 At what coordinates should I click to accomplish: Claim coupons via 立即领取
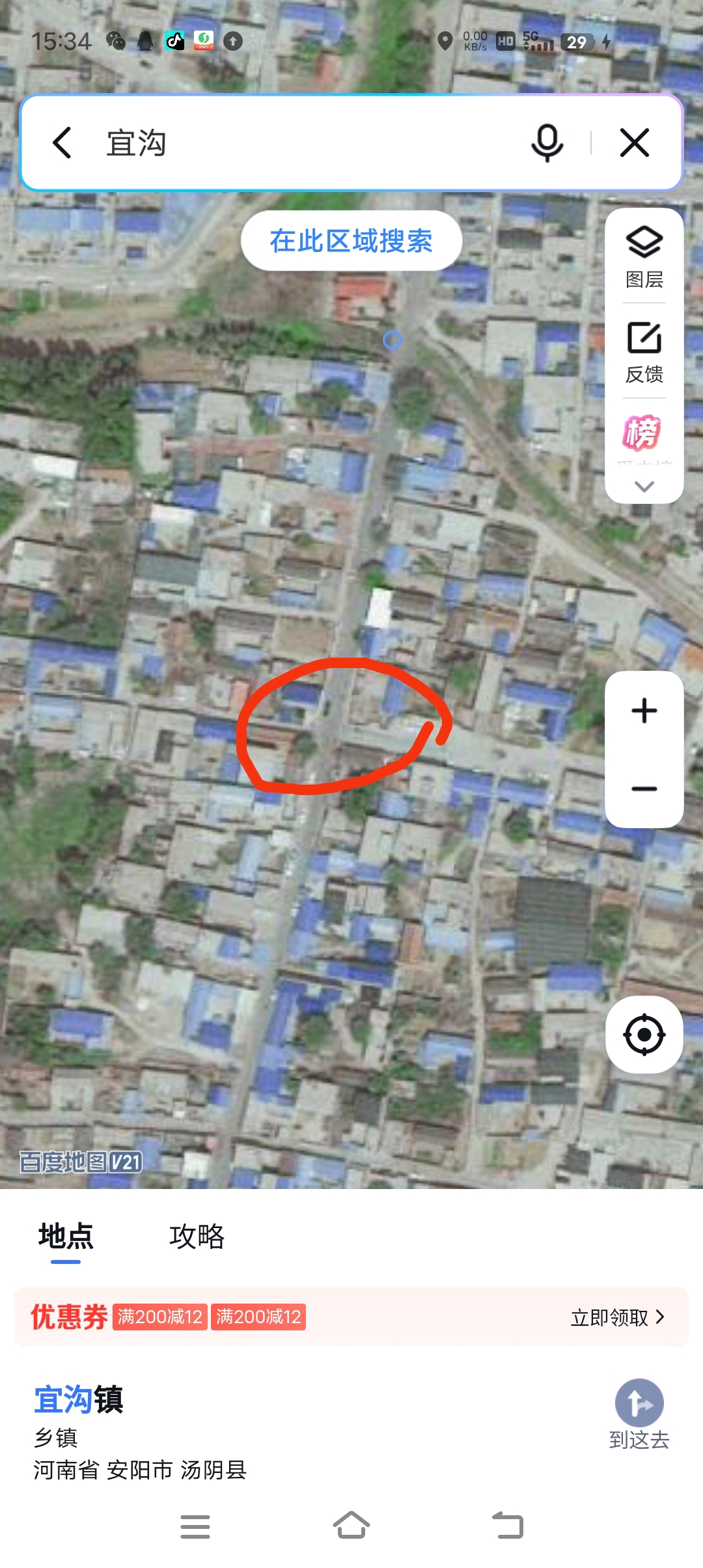[x=617, y=1317]
